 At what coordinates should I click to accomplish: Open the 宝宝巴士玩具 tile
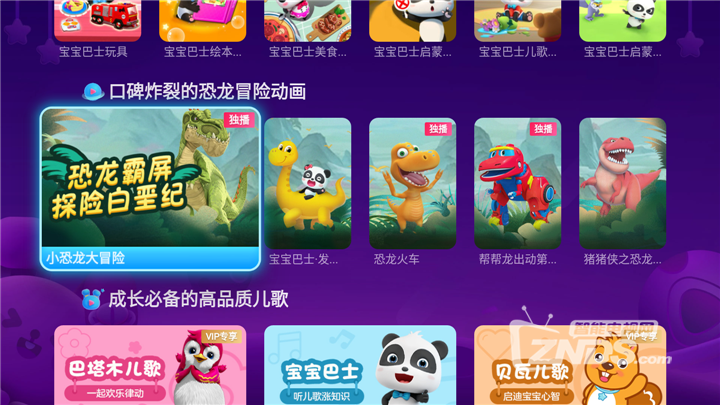(x=97, y=30)
